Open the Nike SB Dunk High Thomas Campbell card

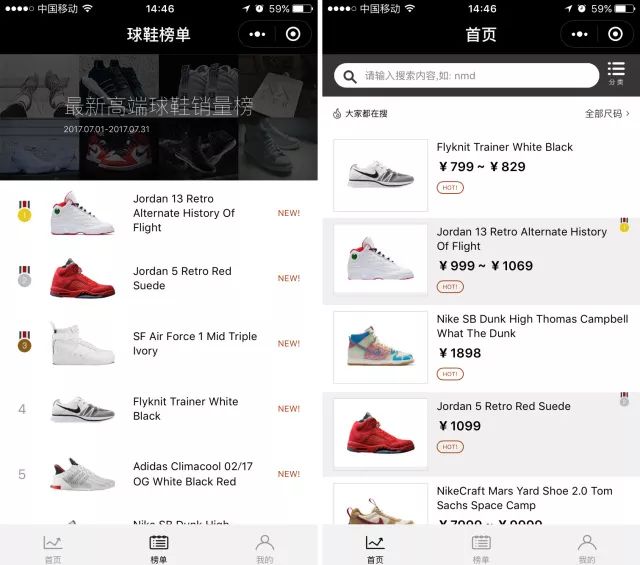(x=480, y=348)
